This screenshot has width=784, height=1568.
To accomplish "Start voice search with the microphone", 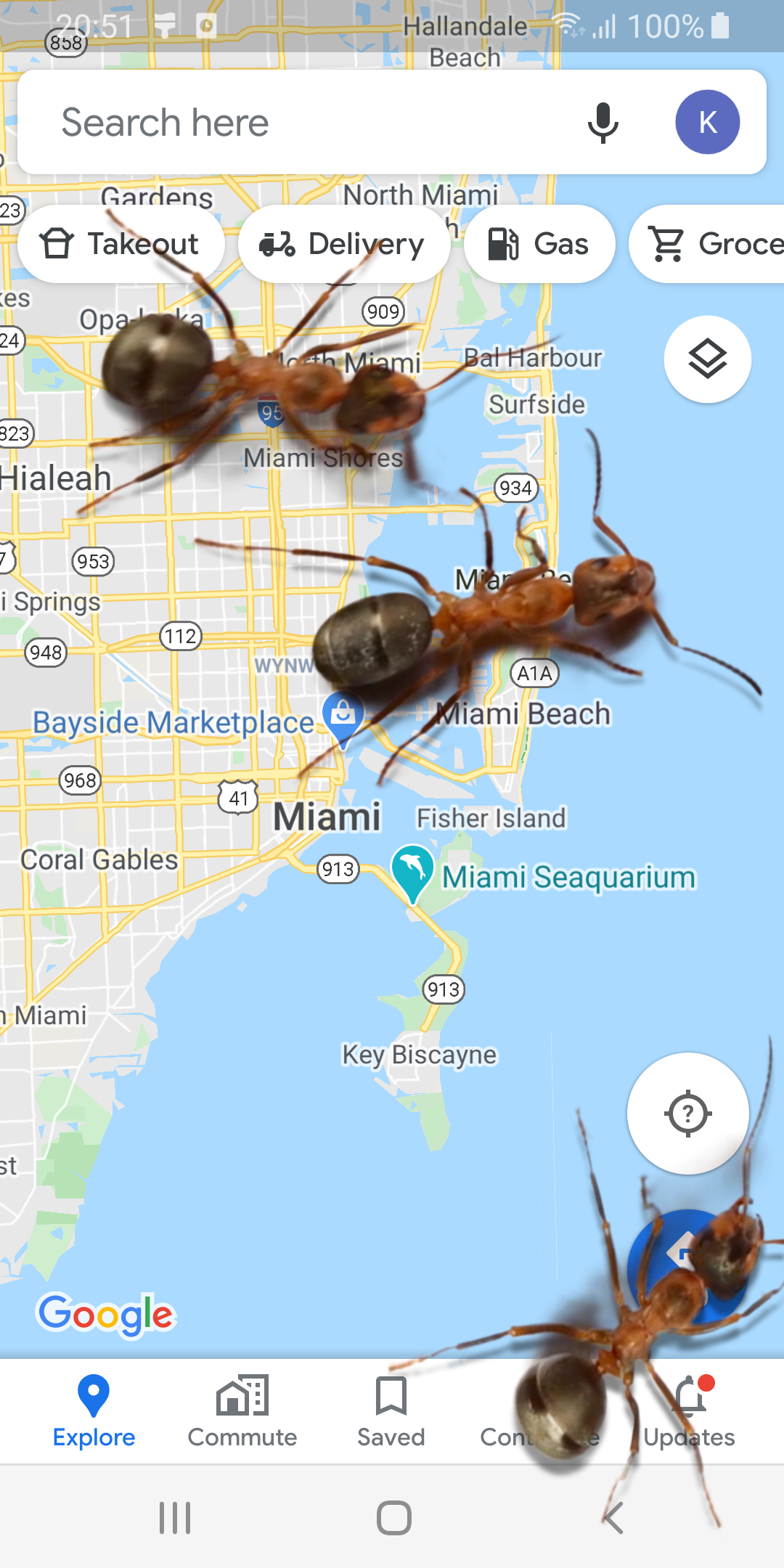I will 603,122.
